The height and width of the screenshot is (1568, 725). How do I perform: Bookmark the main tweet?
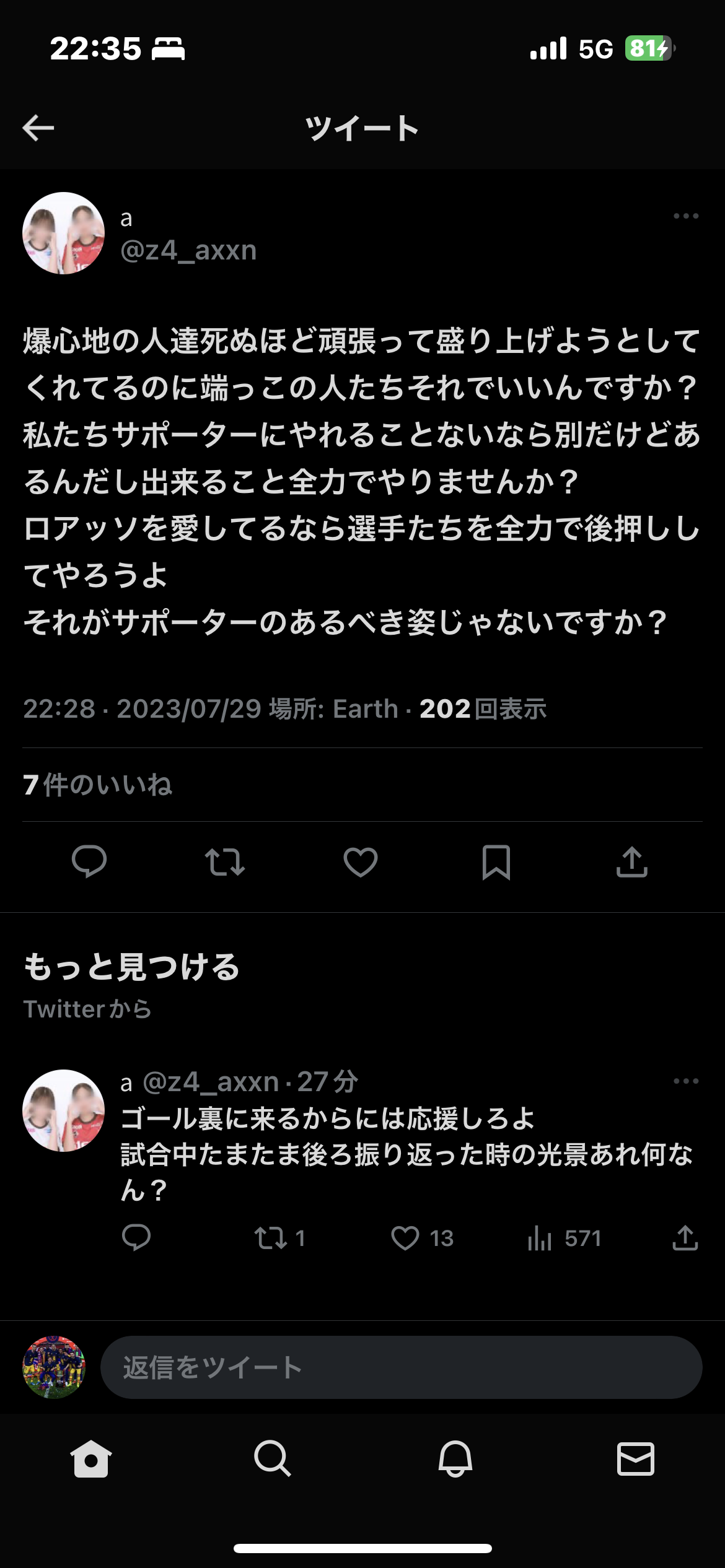(x=496, y=861)
